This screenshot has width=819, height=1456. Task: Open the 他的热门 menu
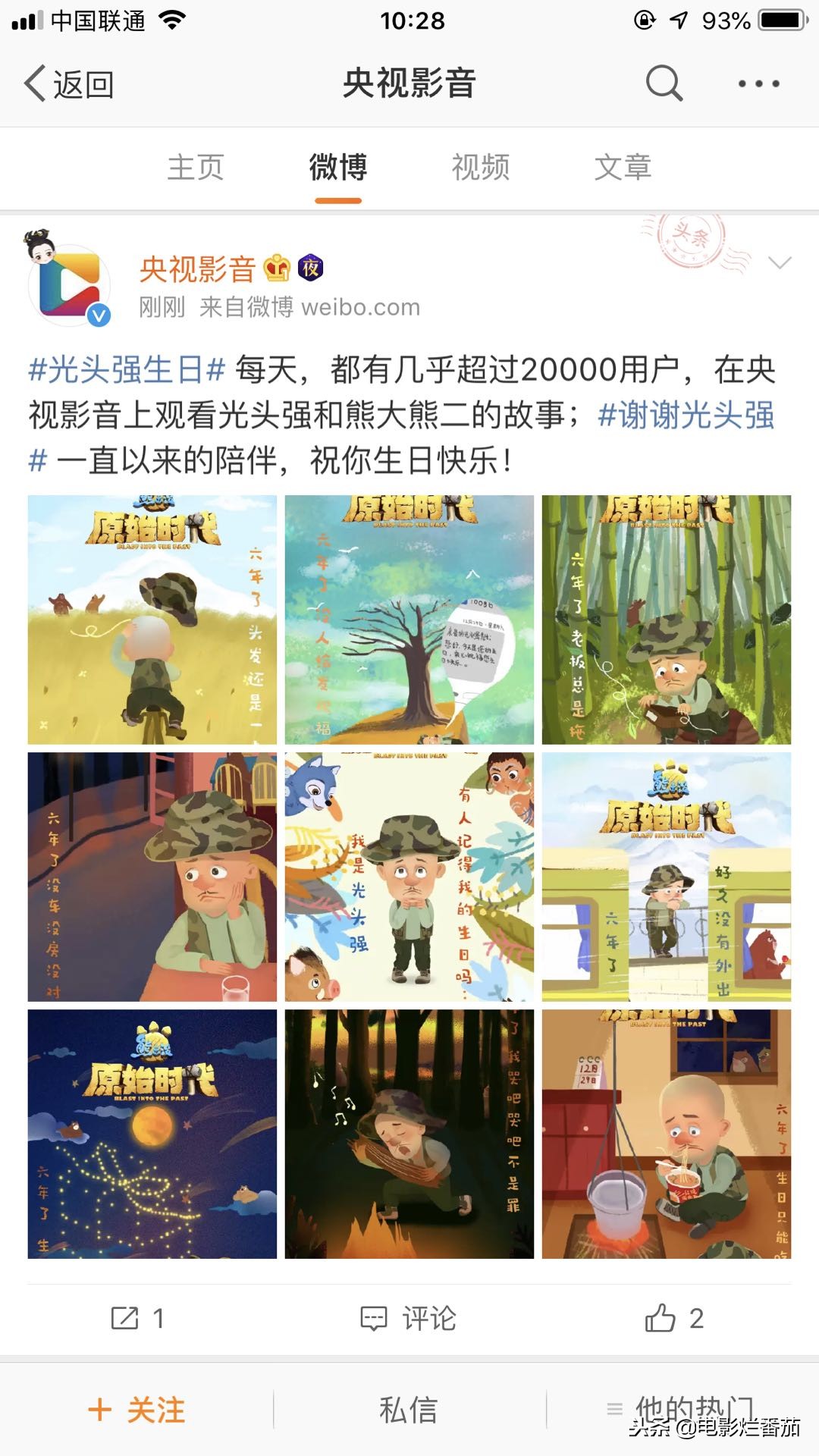(681, 1409)
